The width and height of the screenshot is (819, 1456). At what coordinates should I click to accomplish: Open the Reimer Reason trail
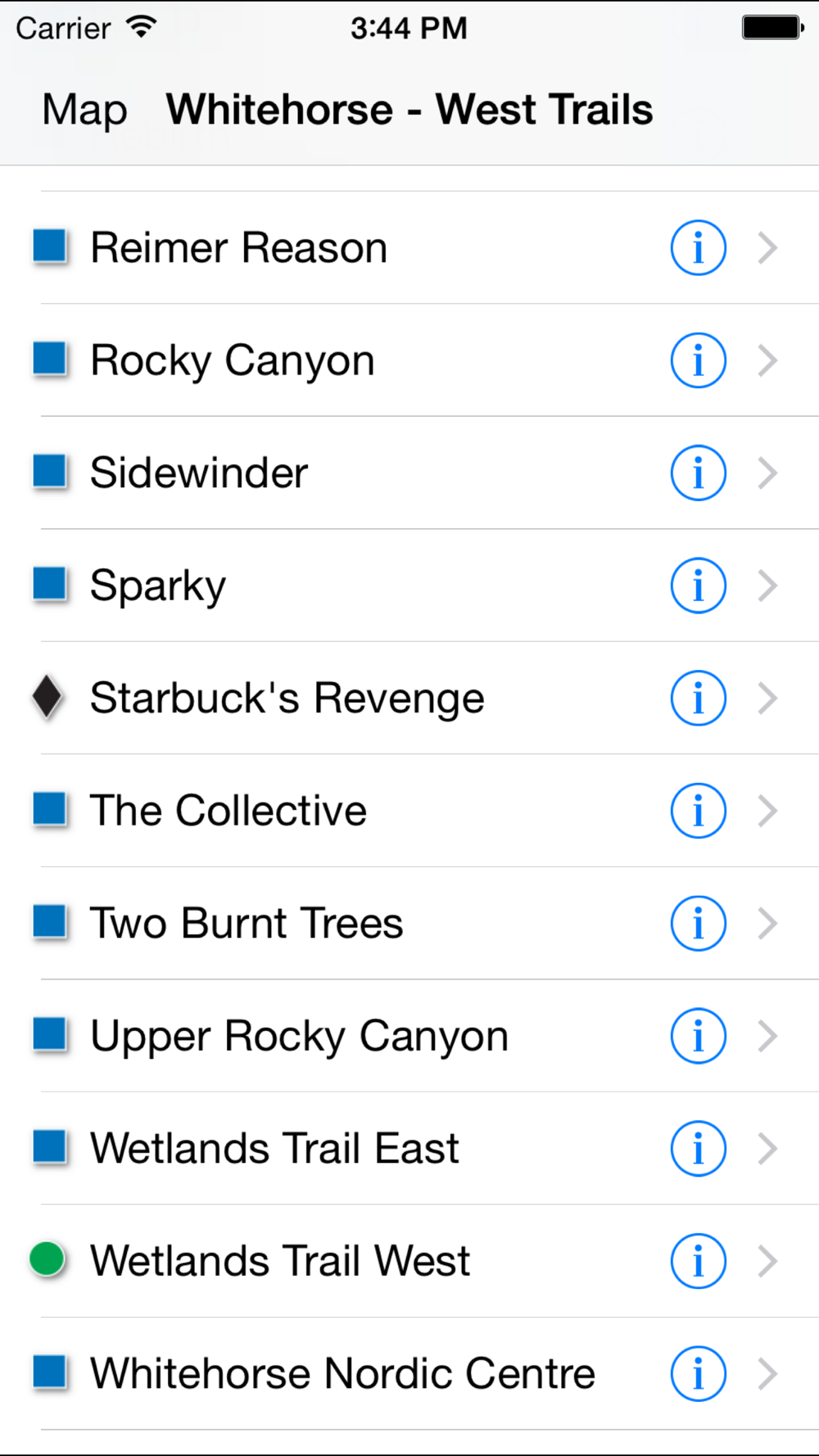pos(409,247)
